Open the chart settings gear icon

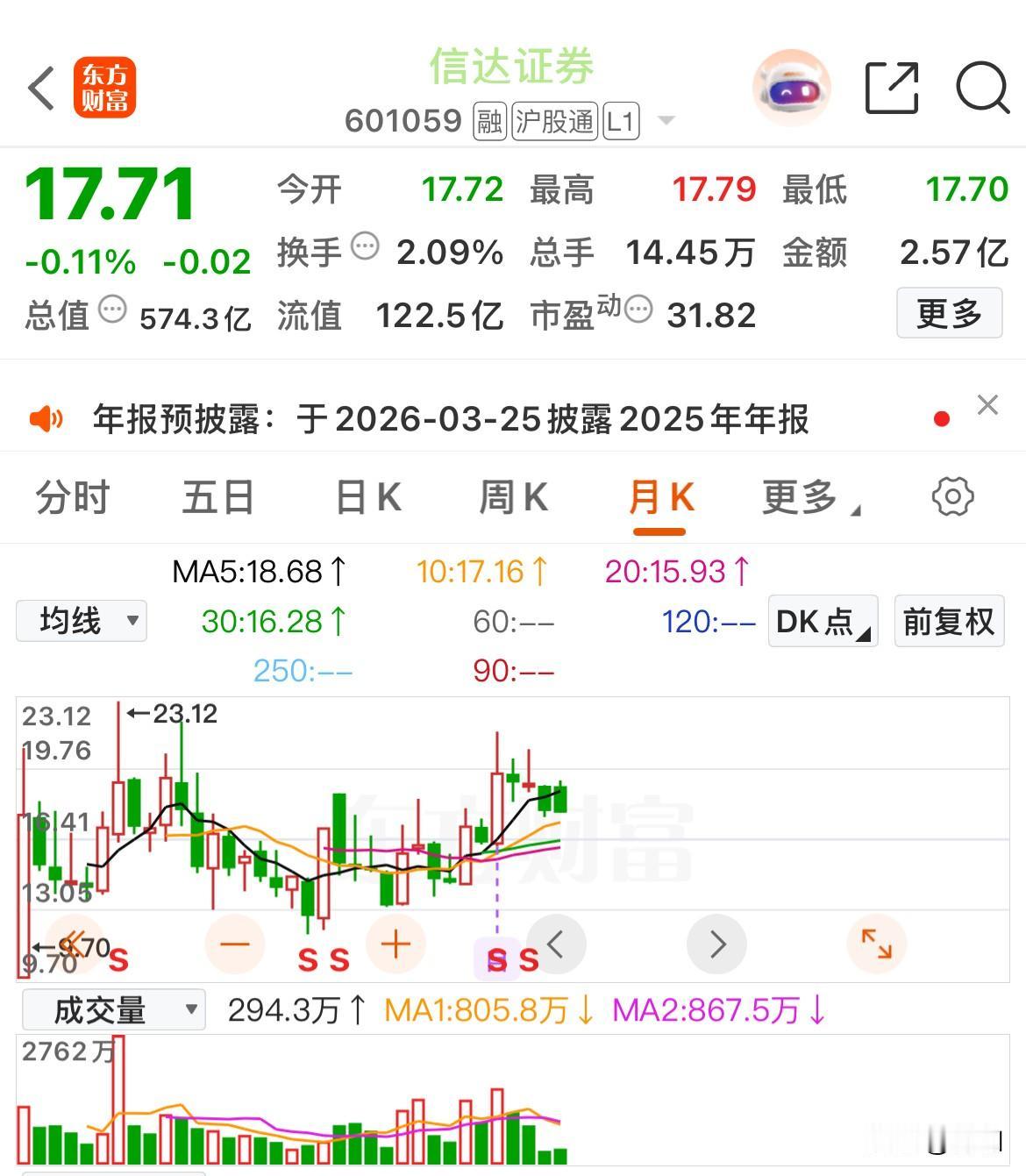point(951,496)
